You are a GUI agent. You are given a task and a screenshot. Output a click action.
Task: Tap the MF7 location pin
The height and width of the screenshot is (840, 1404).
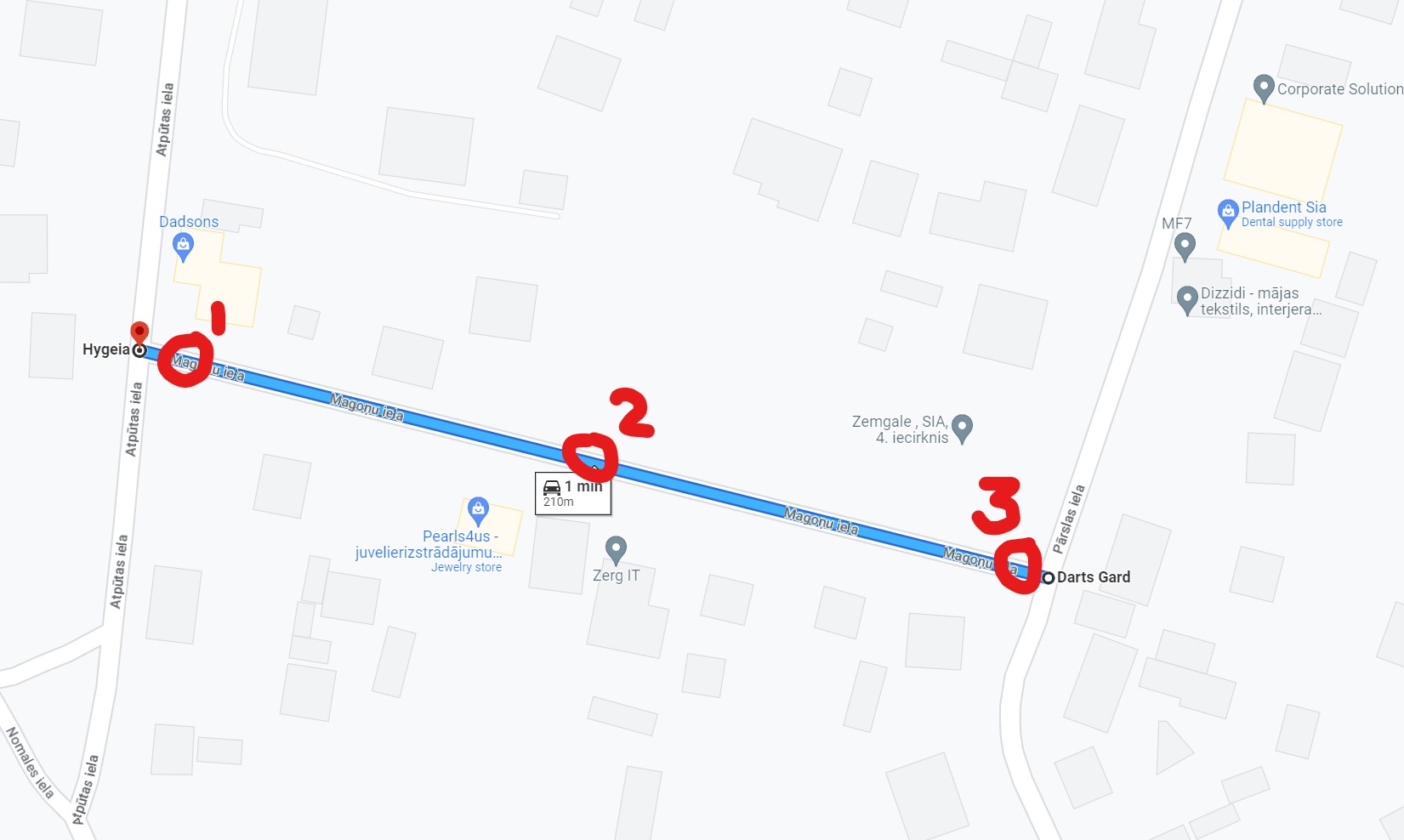tap(1185, 247)
